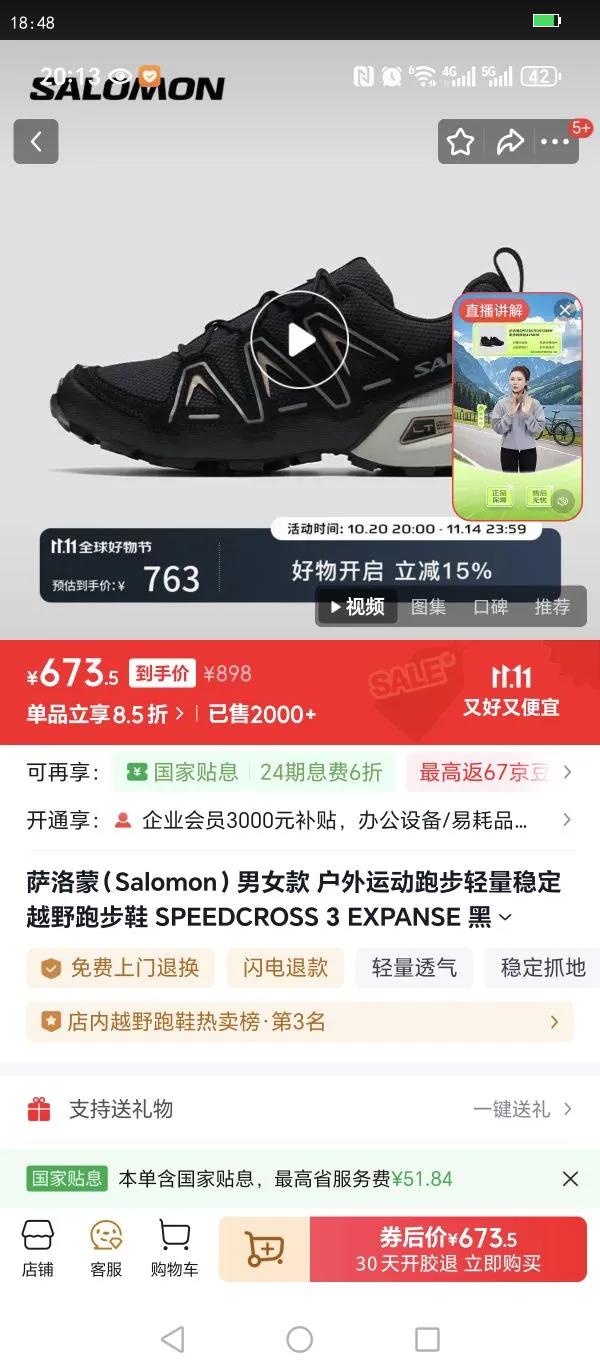
Task: Open the 开通享 enterprise member row
Action: point(300,820)
